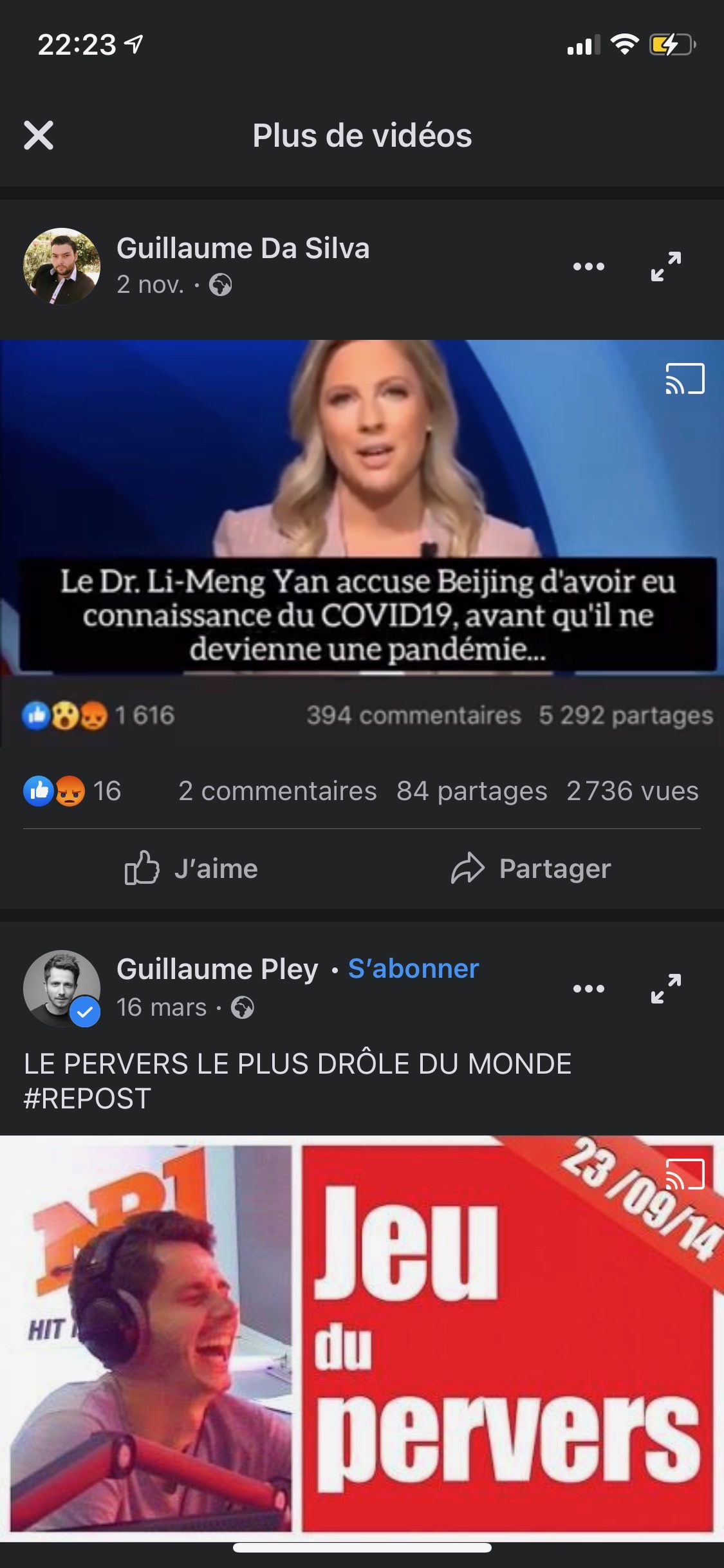The height and width of the screenshot is (1568, 724).
Task: Expand Guillaume Da Silva's video to fullscreen
Action: (665, 266)
